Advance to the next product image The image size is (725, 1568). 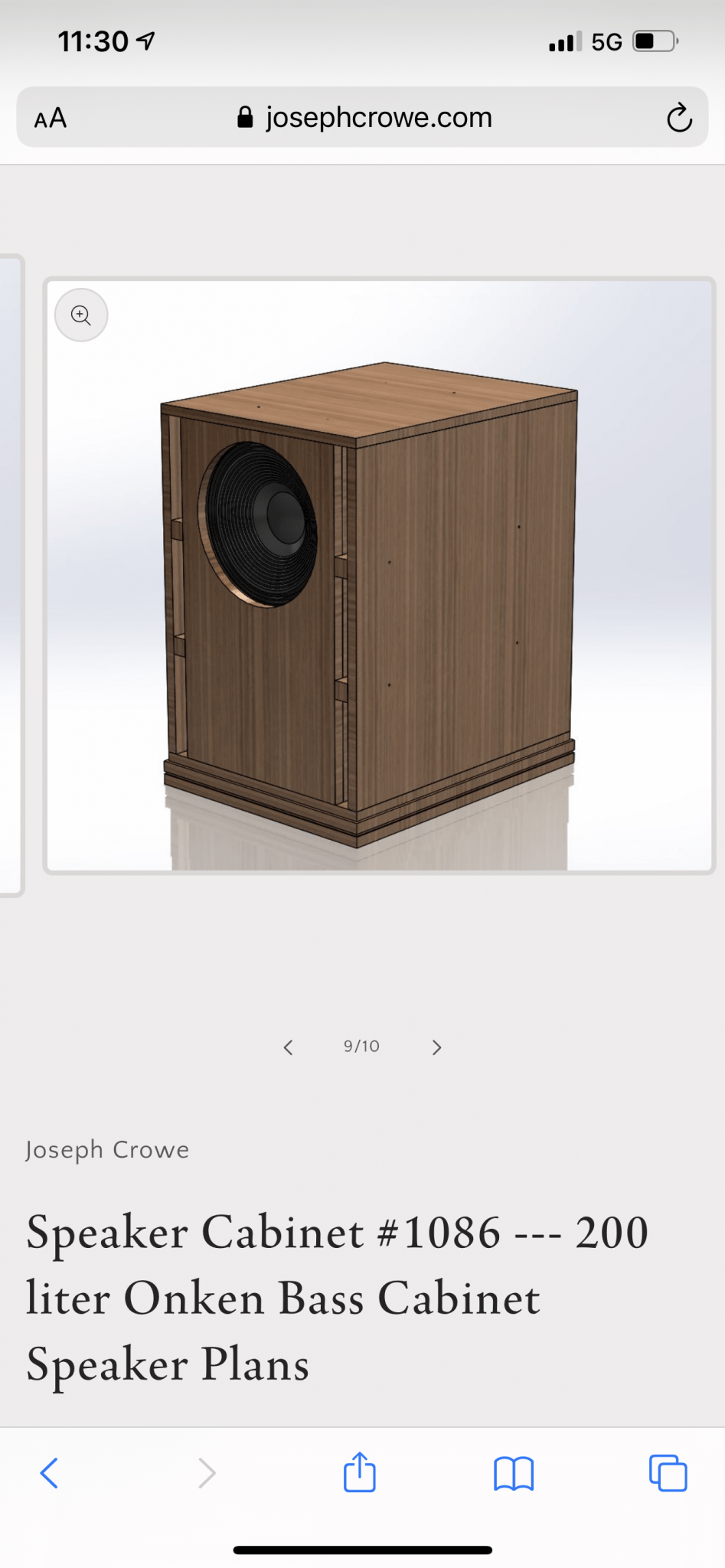point(436,1047)
